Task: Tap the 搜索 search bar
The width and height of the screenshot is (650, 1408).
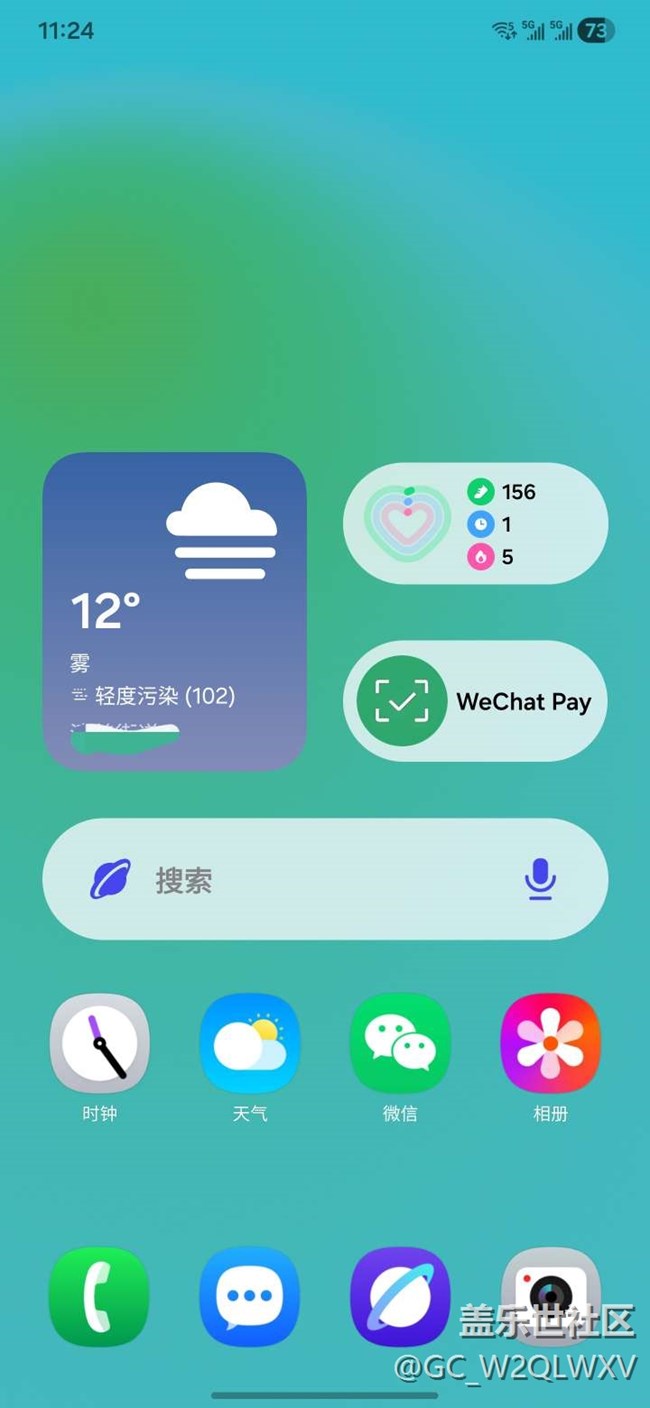Action: (300, 880)
